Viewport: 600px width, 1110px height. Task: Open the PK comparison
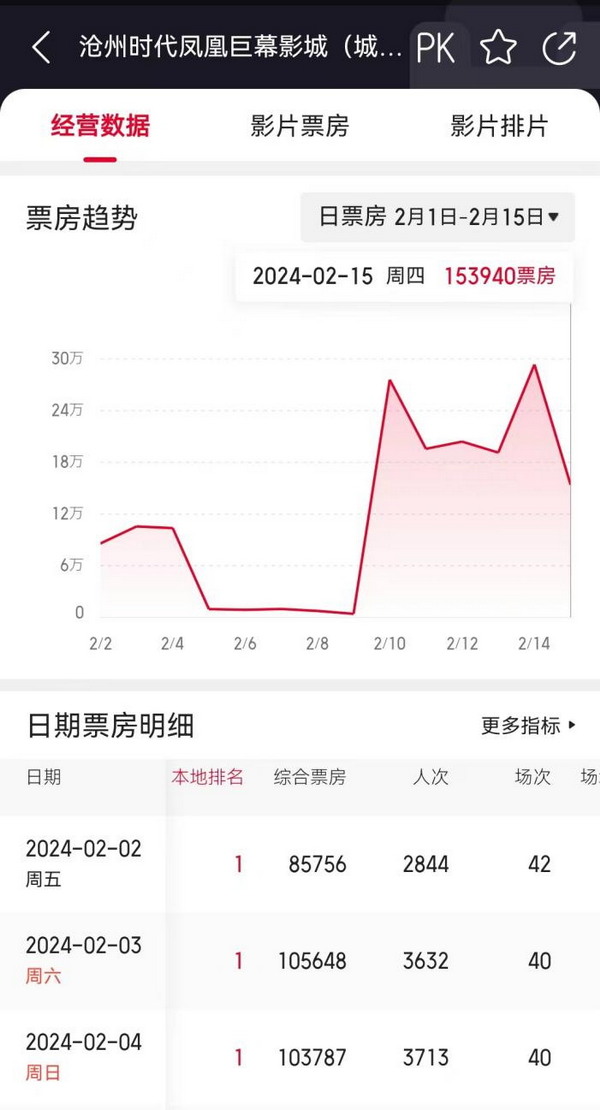pos(436,47)
